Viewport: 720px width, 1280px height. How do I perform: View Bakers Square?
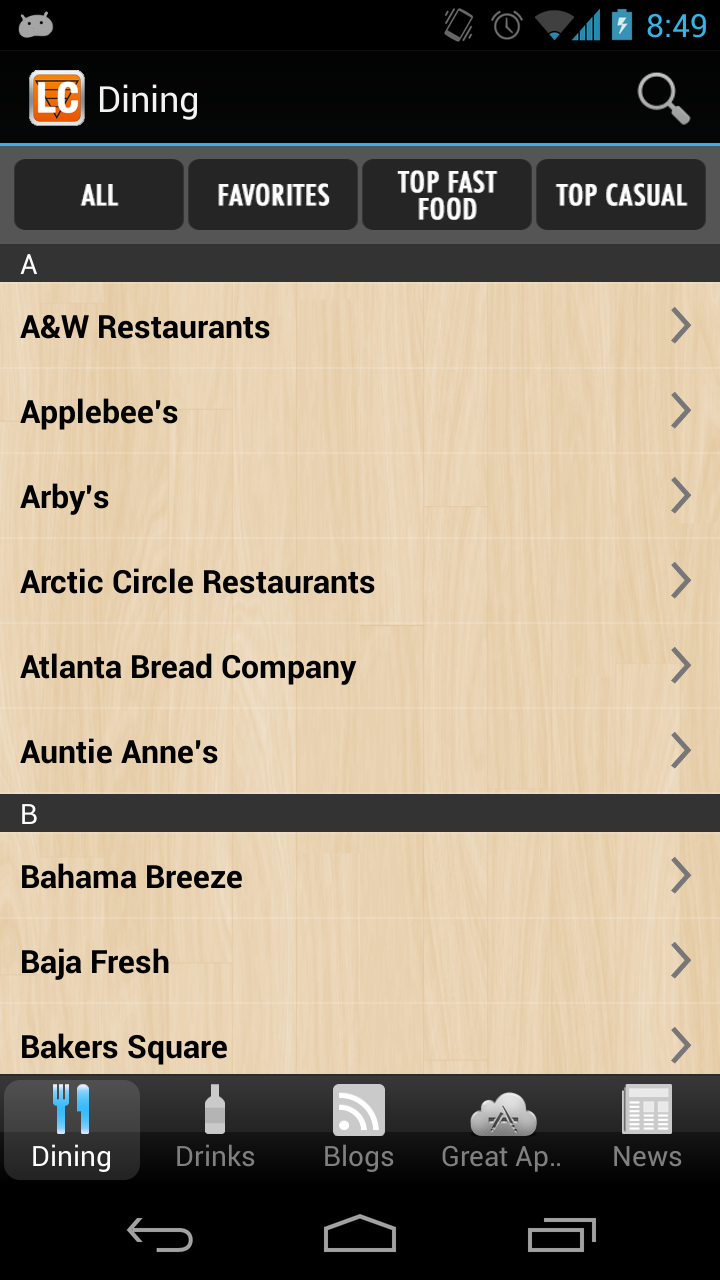360,1046
